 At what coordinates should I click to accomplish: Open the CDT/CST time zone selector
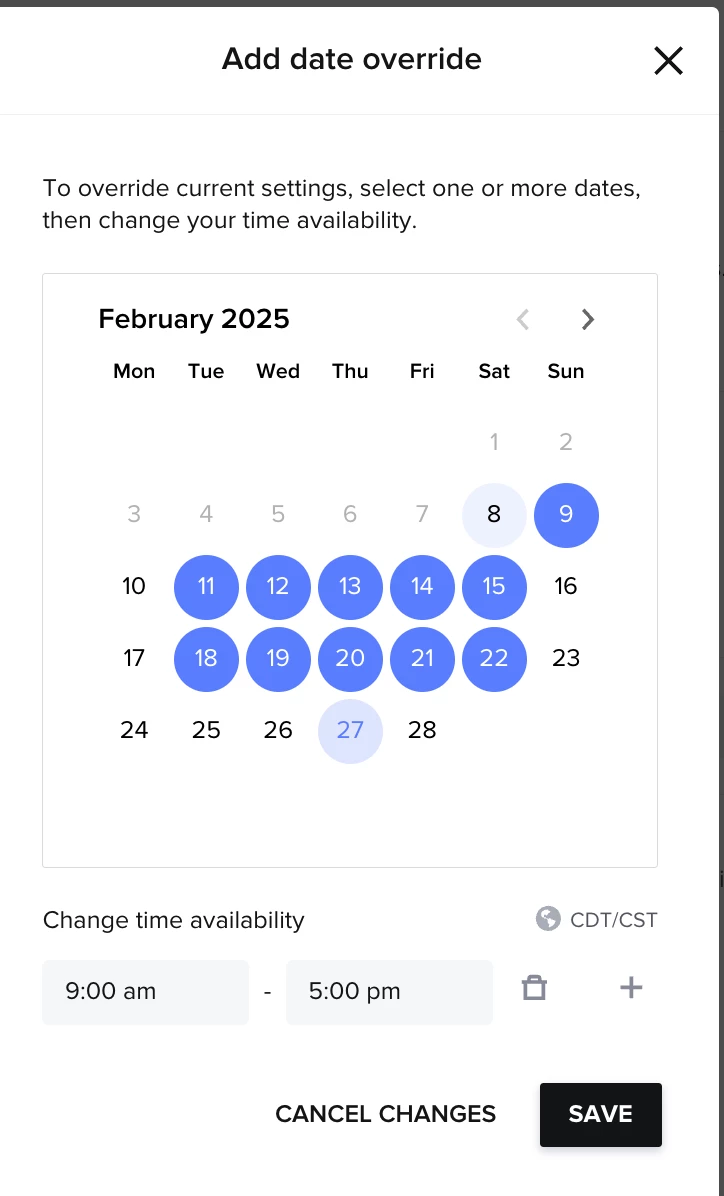597,920
